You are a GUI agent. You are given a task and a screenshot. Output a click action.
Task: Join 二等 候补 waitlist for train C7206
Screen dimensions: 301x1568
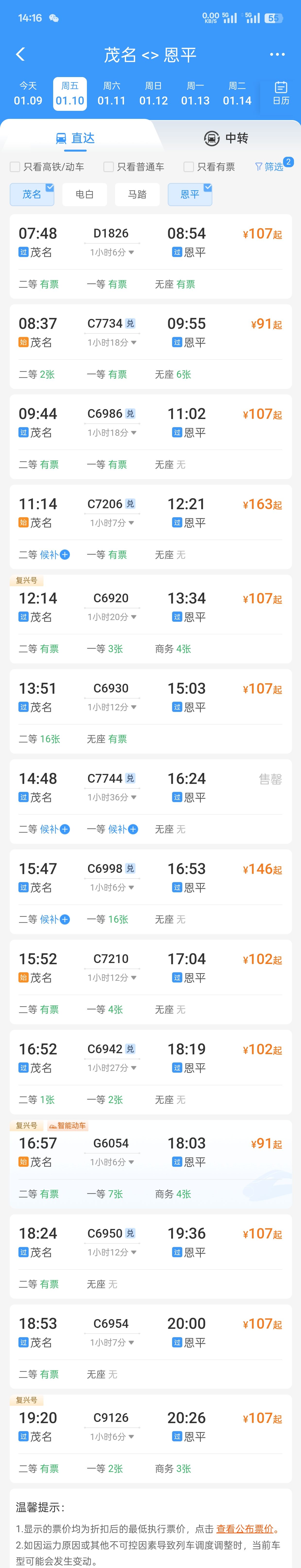coord(65,554)
